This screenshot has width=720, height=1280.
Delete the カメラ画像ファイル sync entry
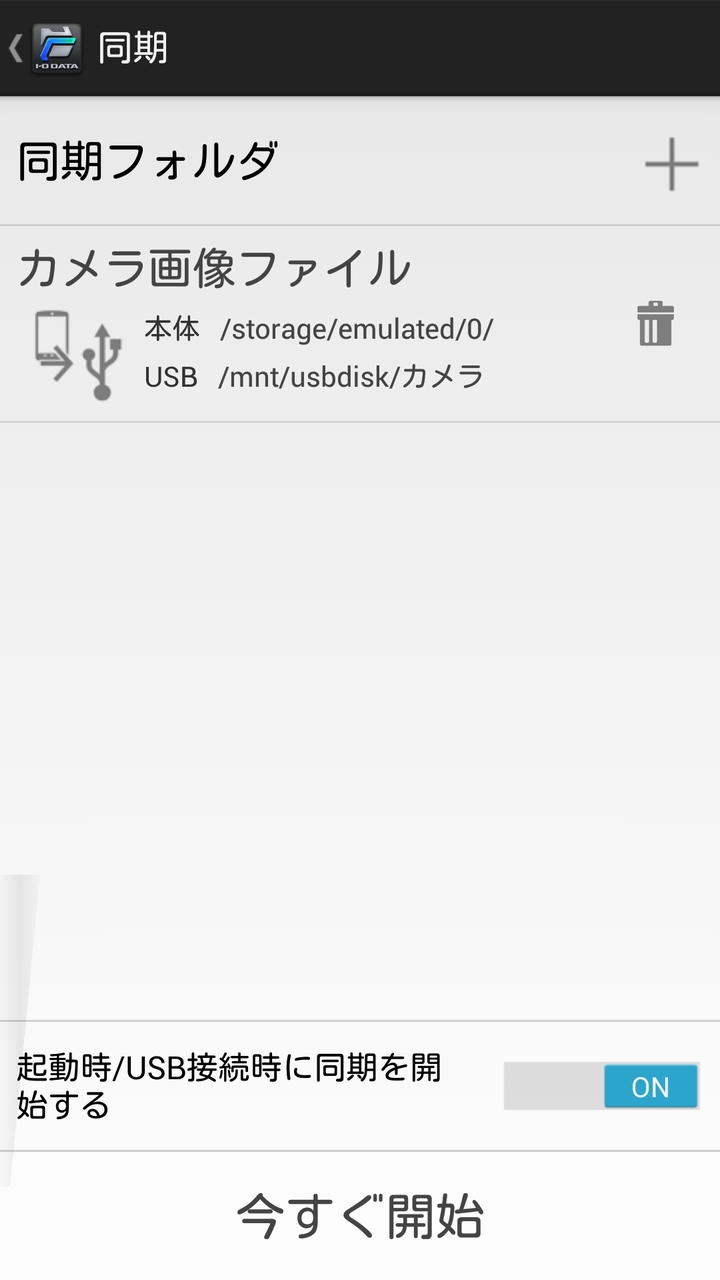pos(656,324)
